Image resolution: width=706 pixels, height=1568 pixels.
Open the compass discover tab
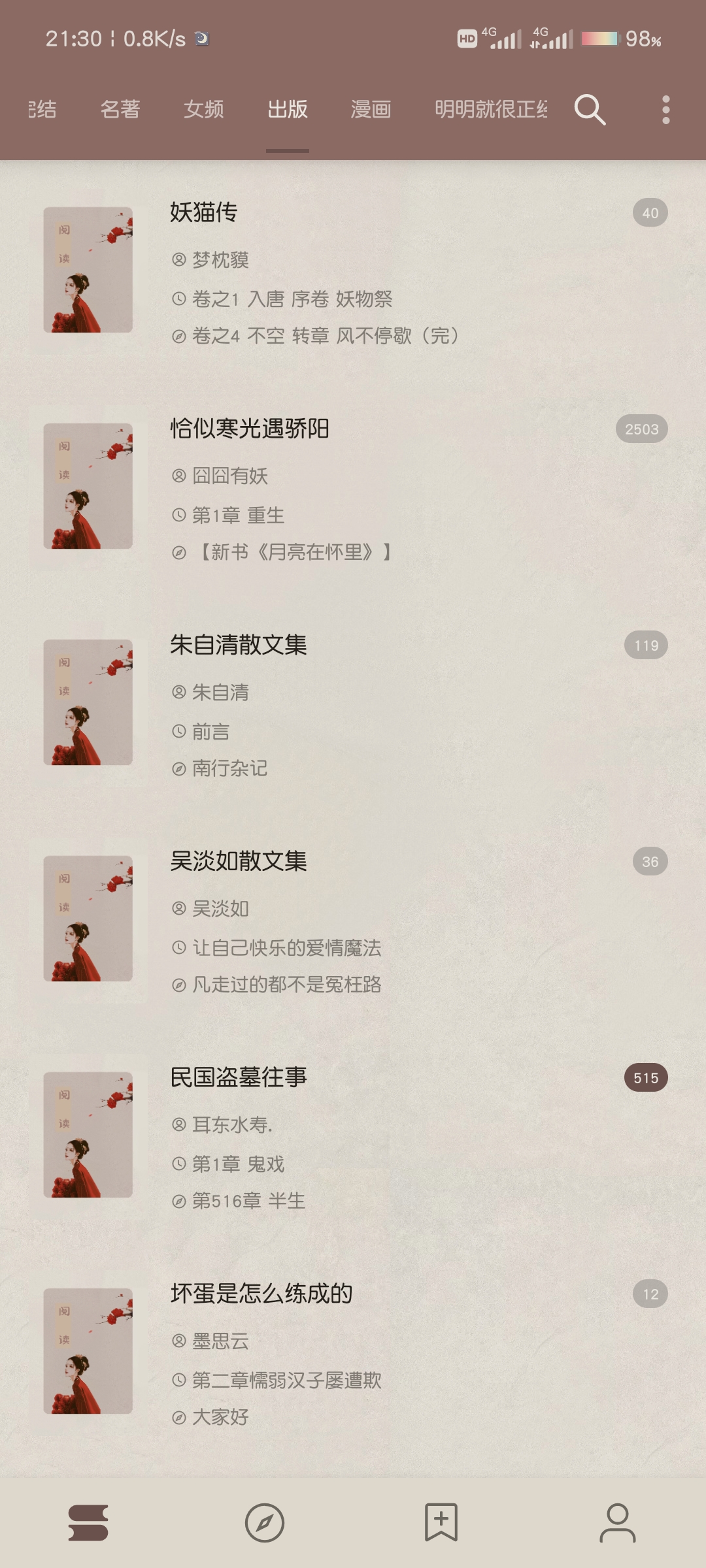pyautogui.click(x=265, y=1522)
